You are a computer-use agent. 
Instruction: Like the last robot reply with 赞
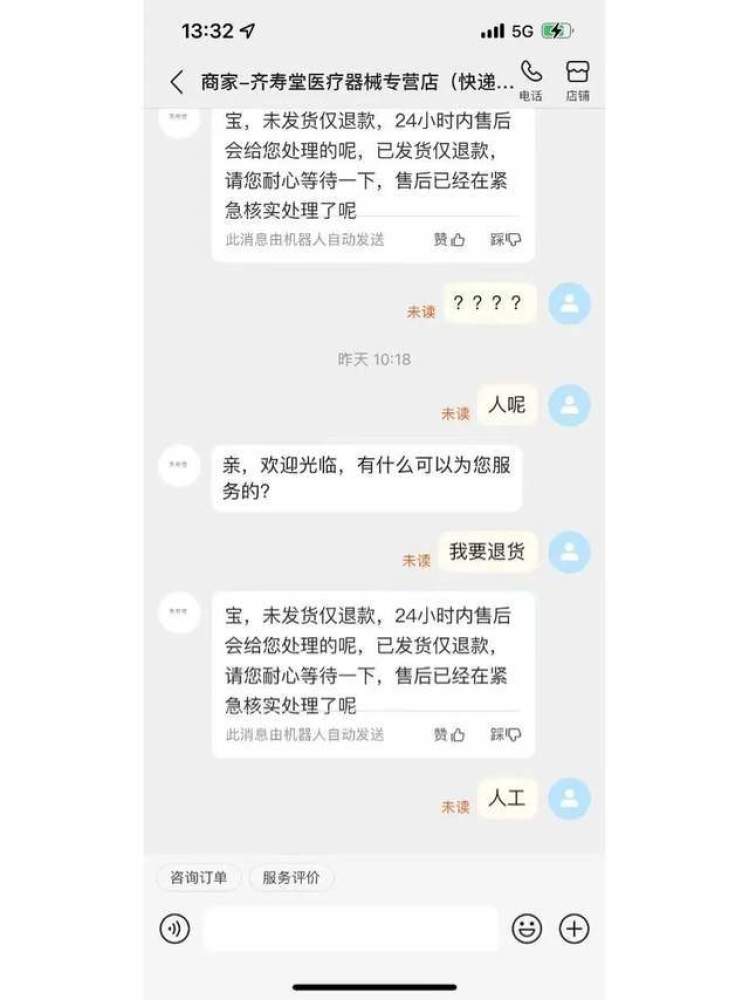tap(449, 735)
